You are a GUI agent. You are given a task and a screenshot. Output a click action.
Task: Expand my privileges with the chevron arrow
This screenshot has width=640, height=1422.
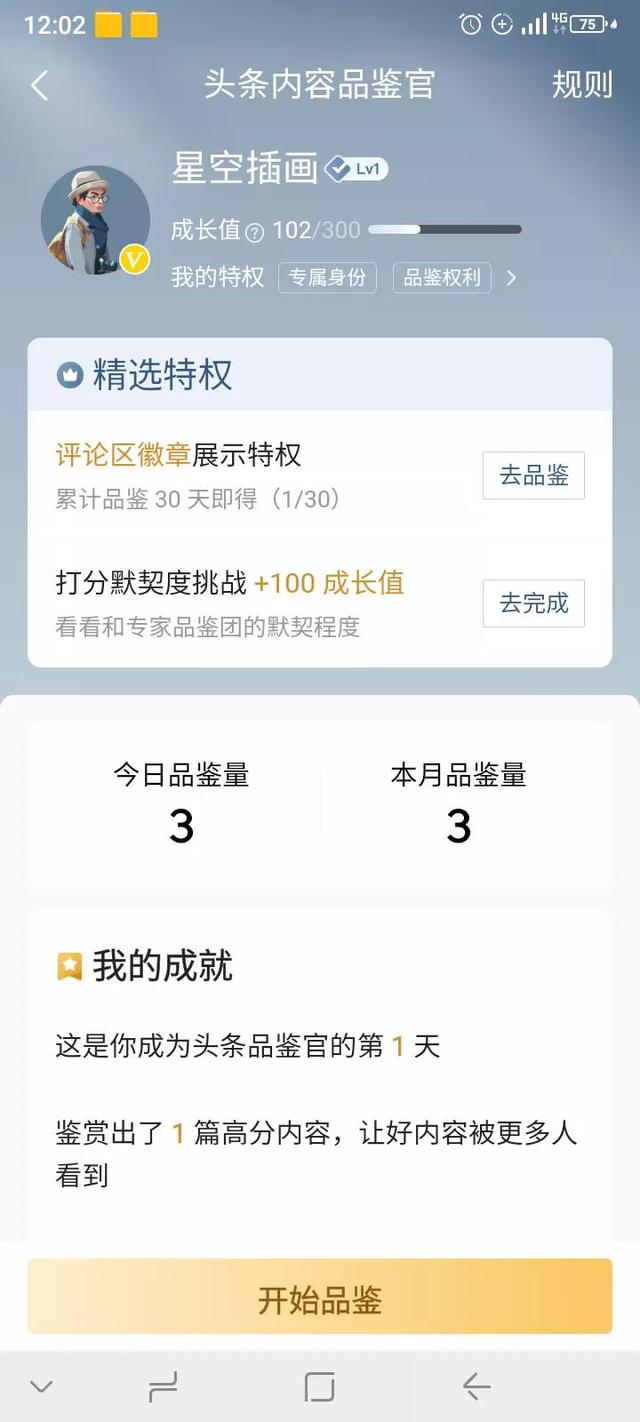point(511,278)
